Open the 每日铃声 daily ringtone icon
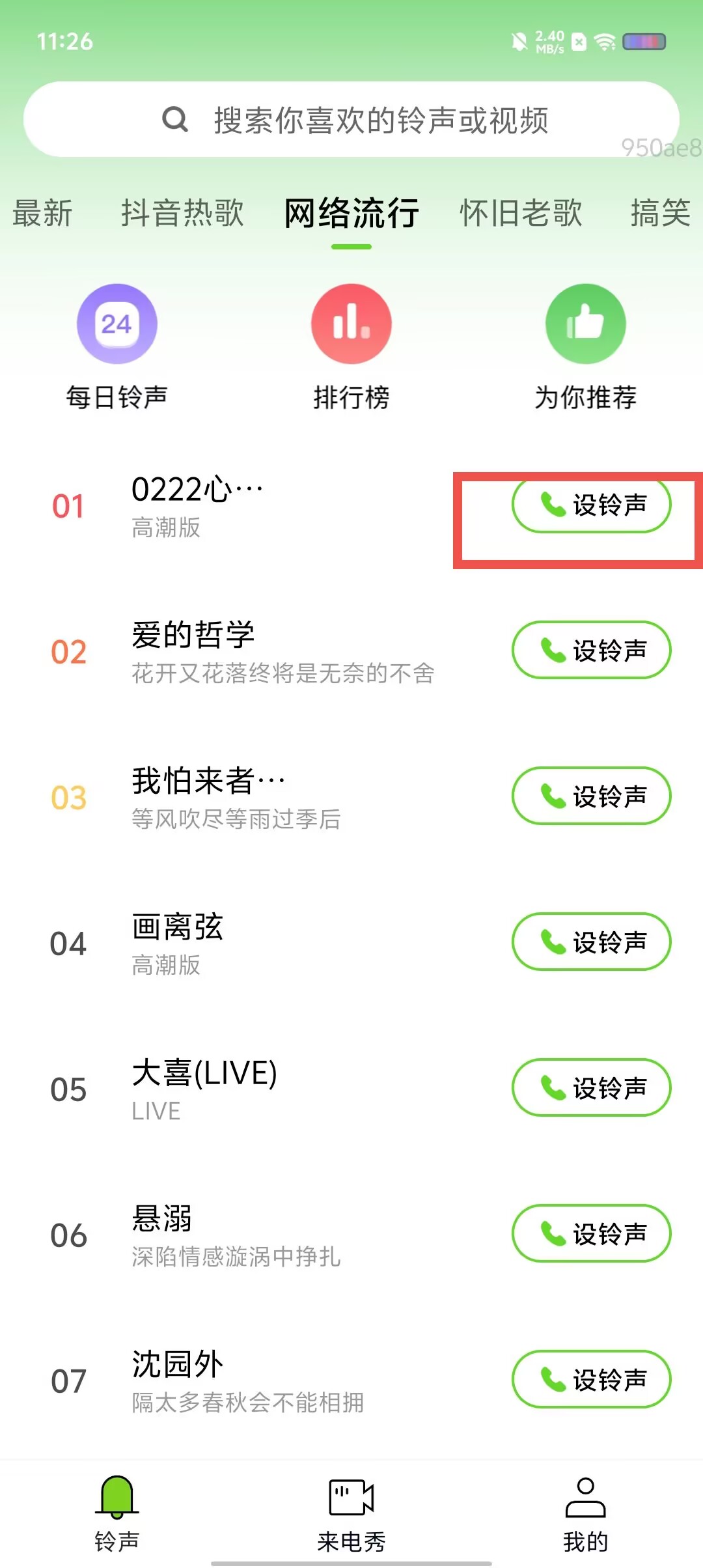 click(116, 324)
